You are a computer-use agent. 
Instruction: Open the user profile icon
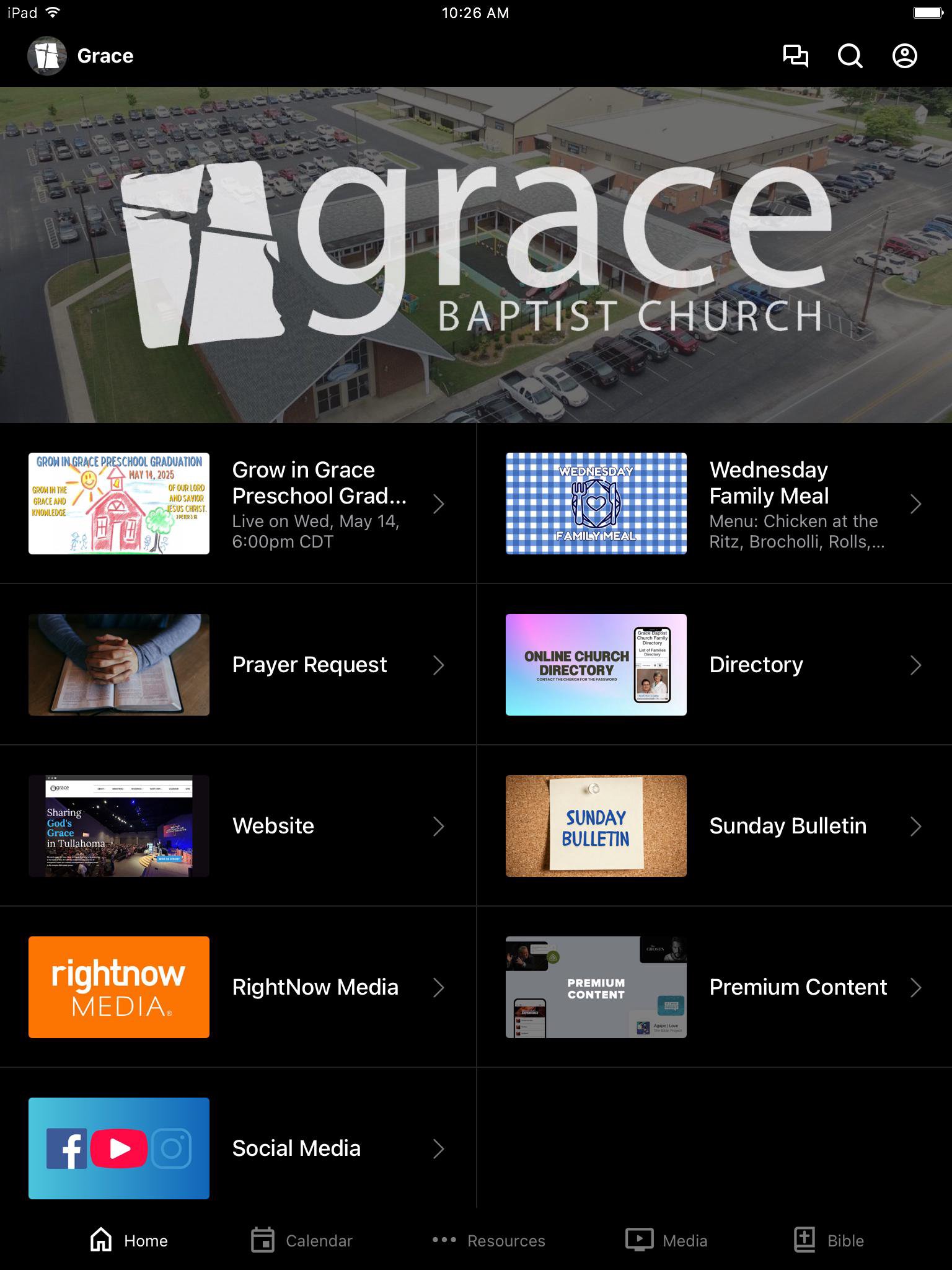(x=904, y=56)
